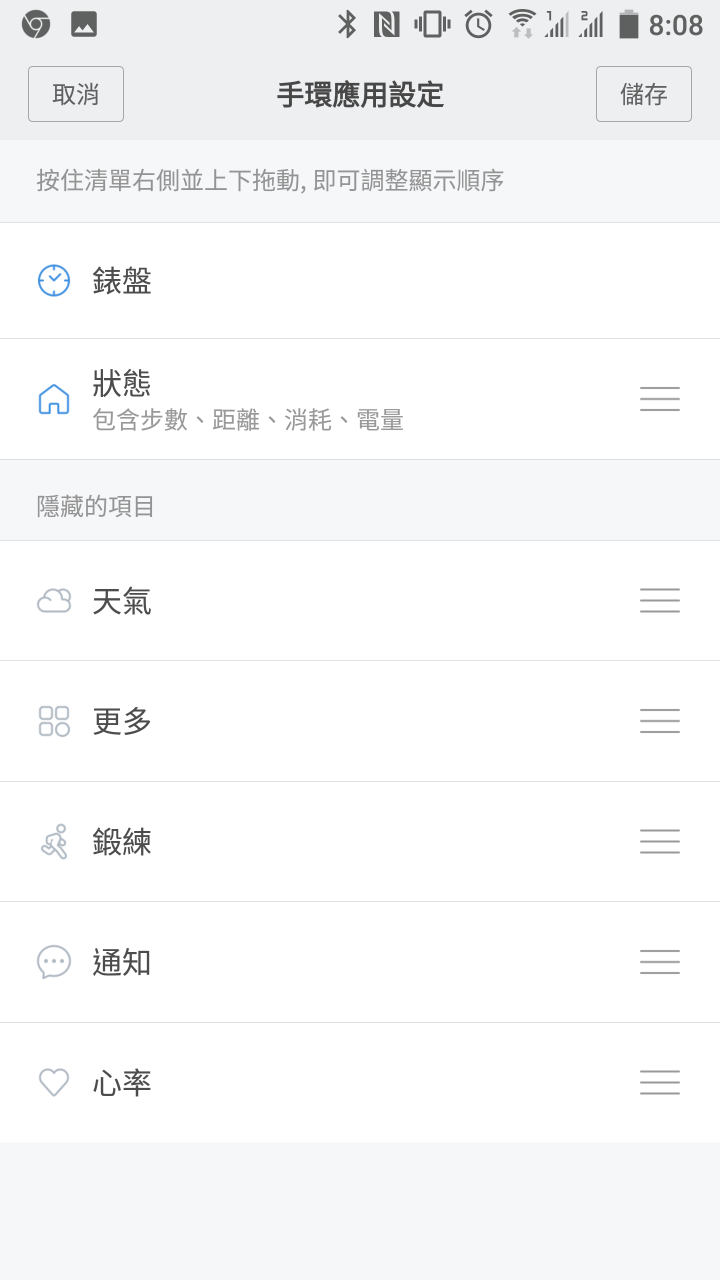Screen dimensions: 720x1280
Task: Tap the 取消 cancel button
Action: [x=76, y=94]
